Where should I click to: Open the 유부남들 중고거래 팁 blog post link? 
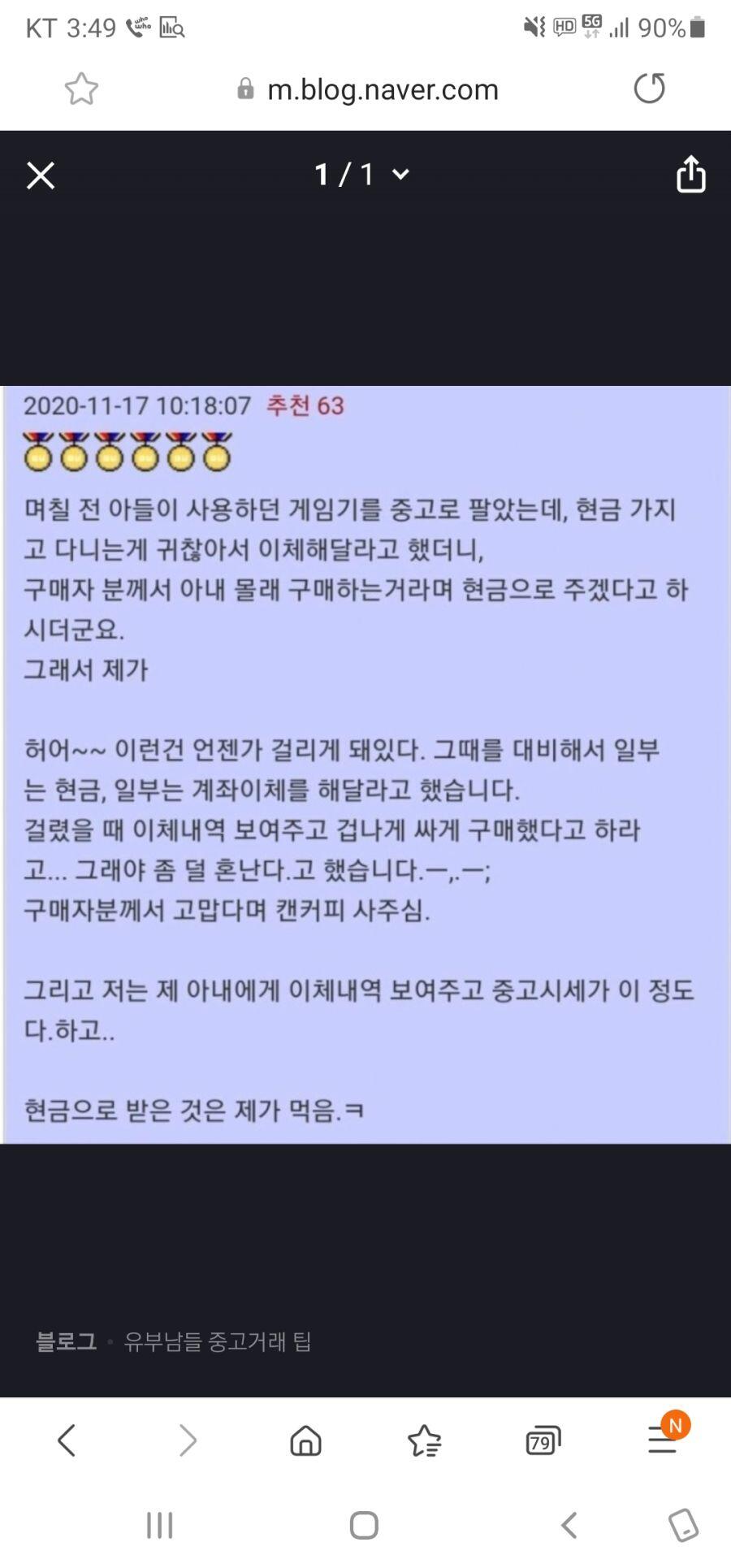[218, 1341]
